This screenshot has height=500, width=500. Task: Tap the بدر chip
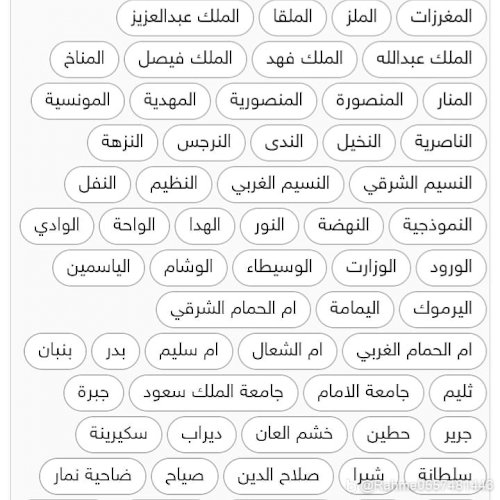tap(116, 351)
